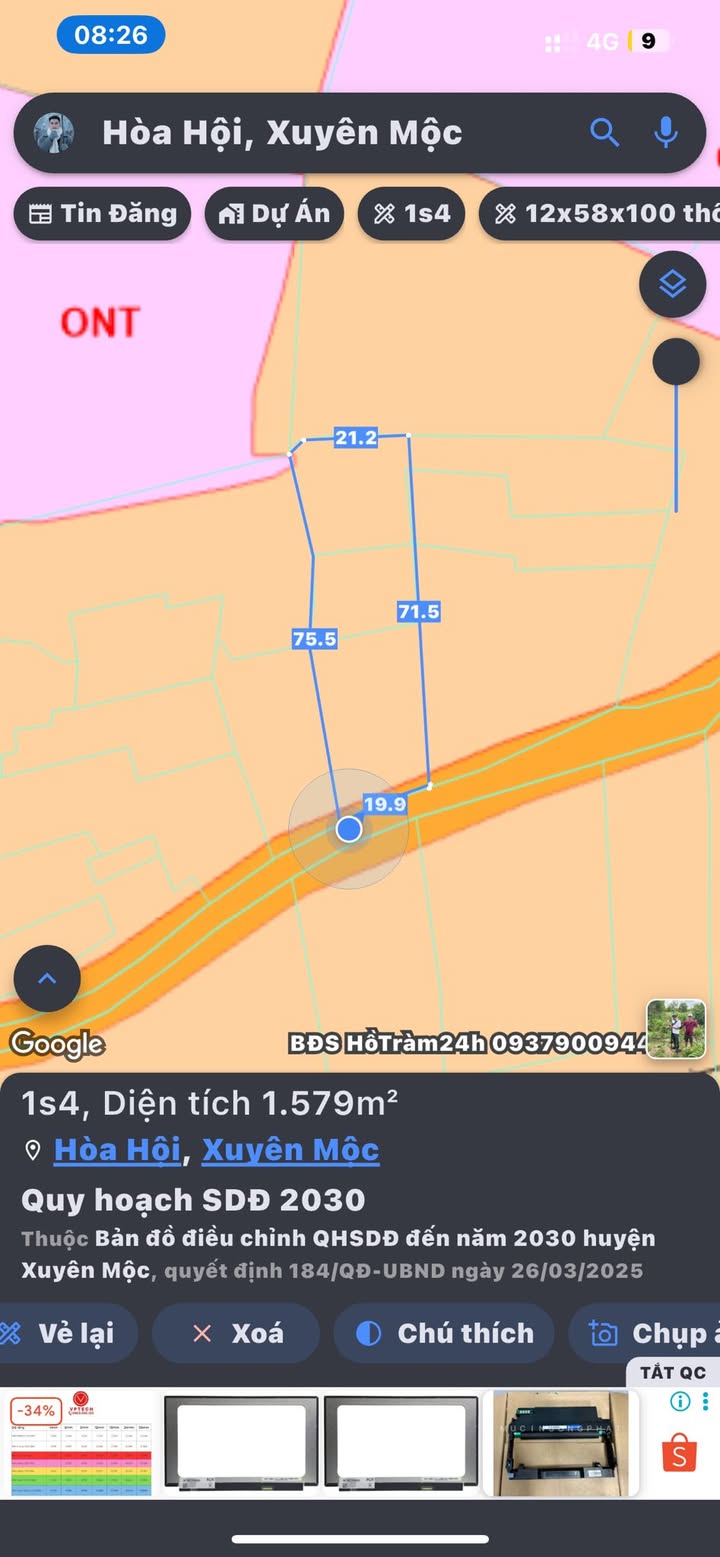This screenshot has width=720, height=1557.
Task: Turn off ads with TẮT QC
Action: 672,1372
